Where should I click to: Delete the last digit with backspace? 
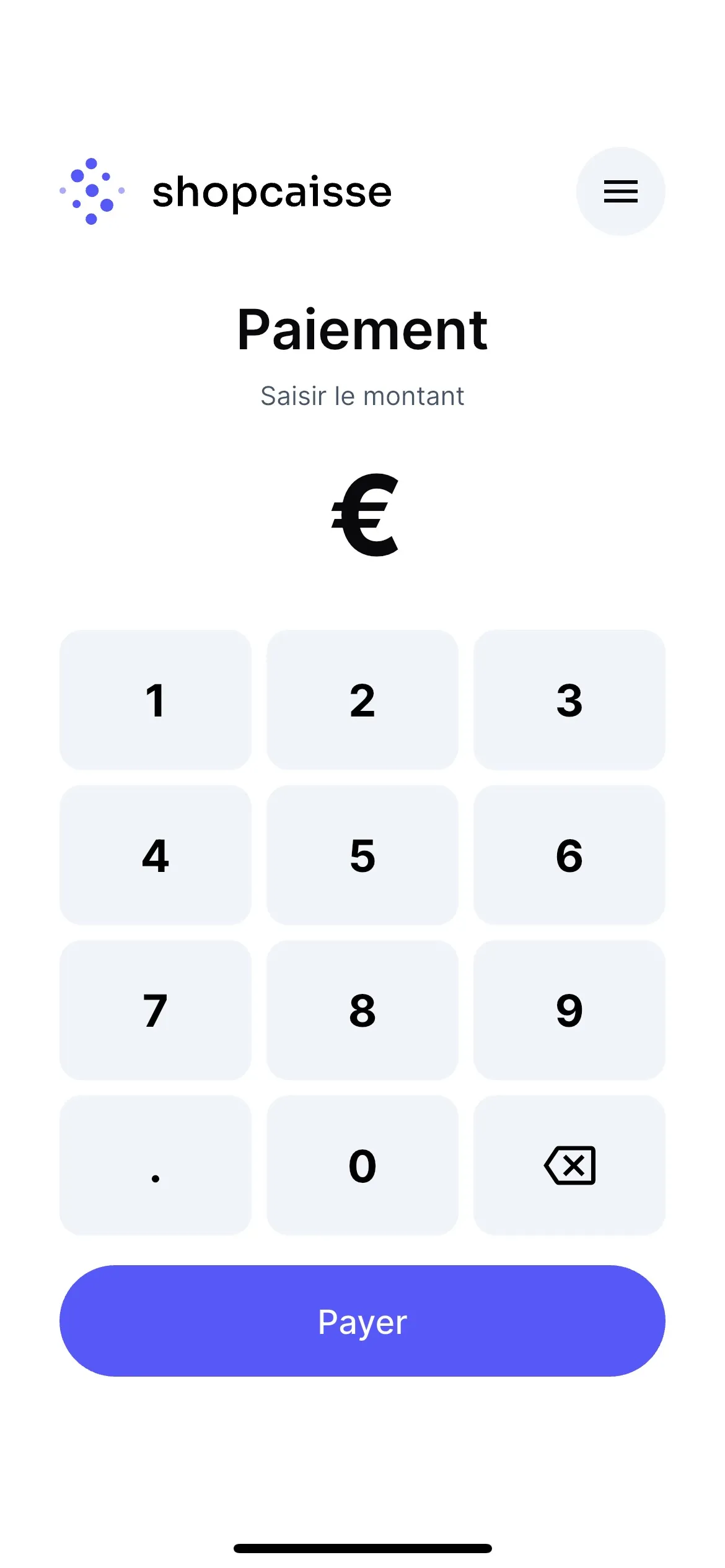tap(569, 1165)
